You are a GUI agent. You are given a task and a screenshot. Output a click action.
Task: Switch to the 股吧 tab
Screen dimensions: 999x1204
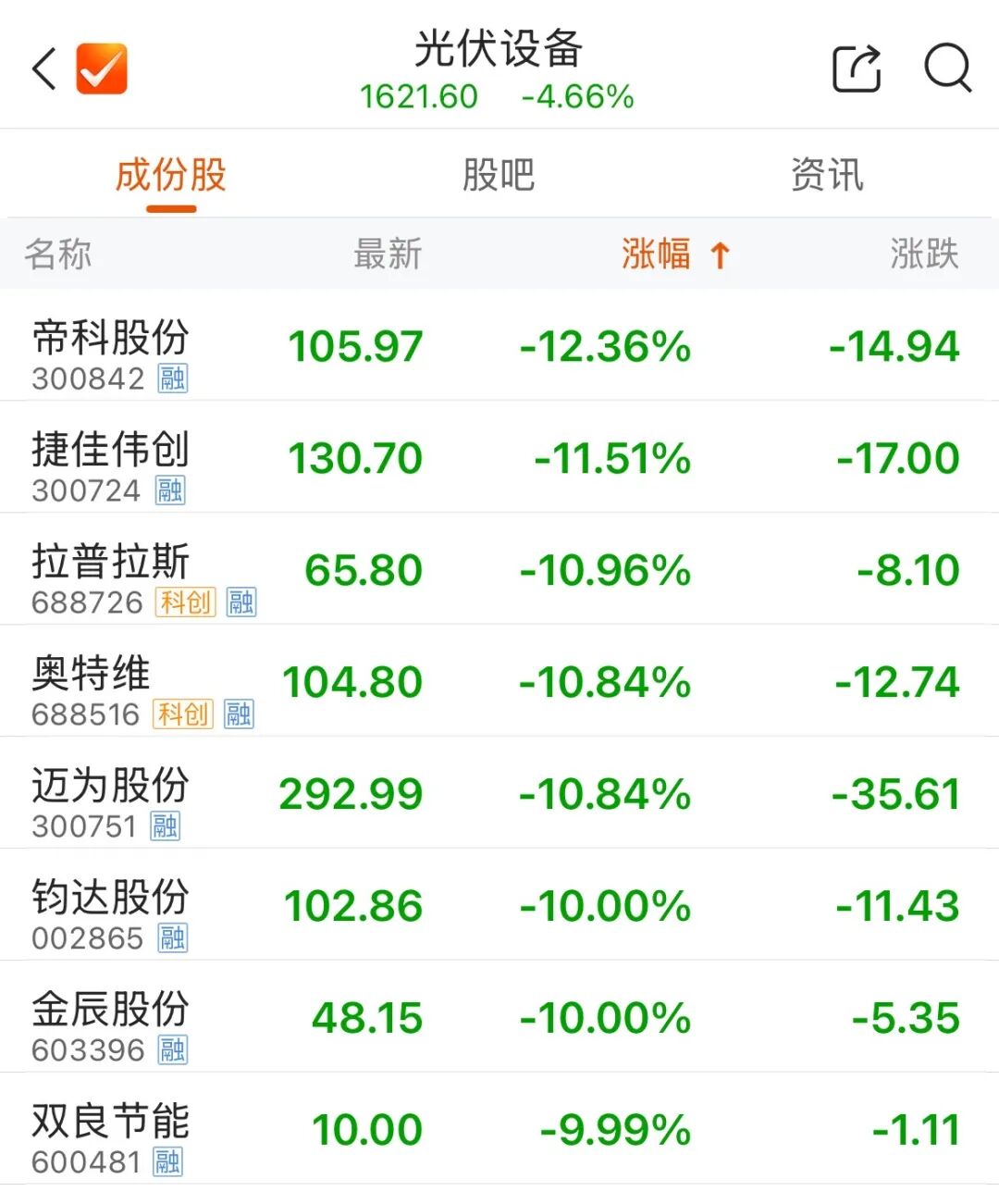point(499,175)
